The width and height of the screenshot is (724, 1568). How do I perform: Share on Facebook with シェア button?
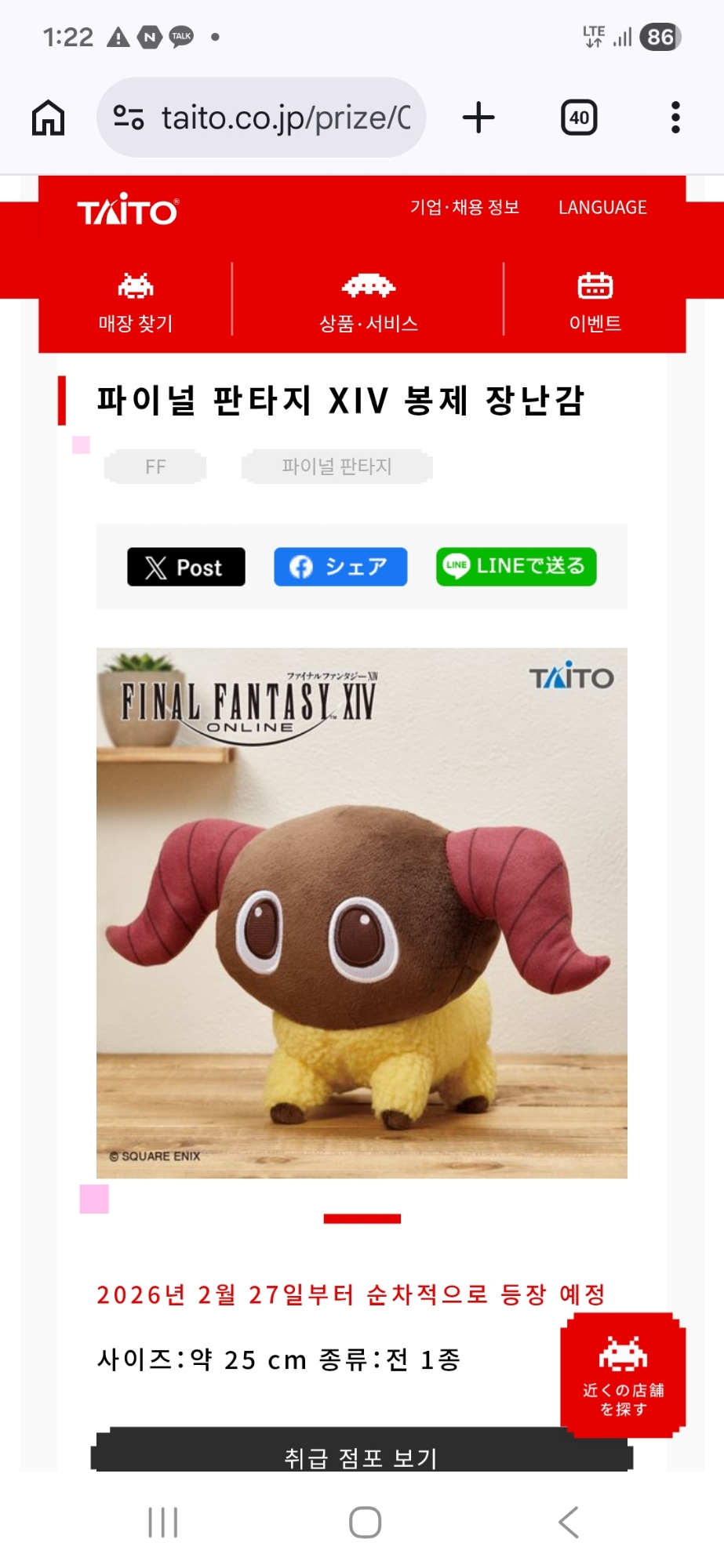click(340, 567)
